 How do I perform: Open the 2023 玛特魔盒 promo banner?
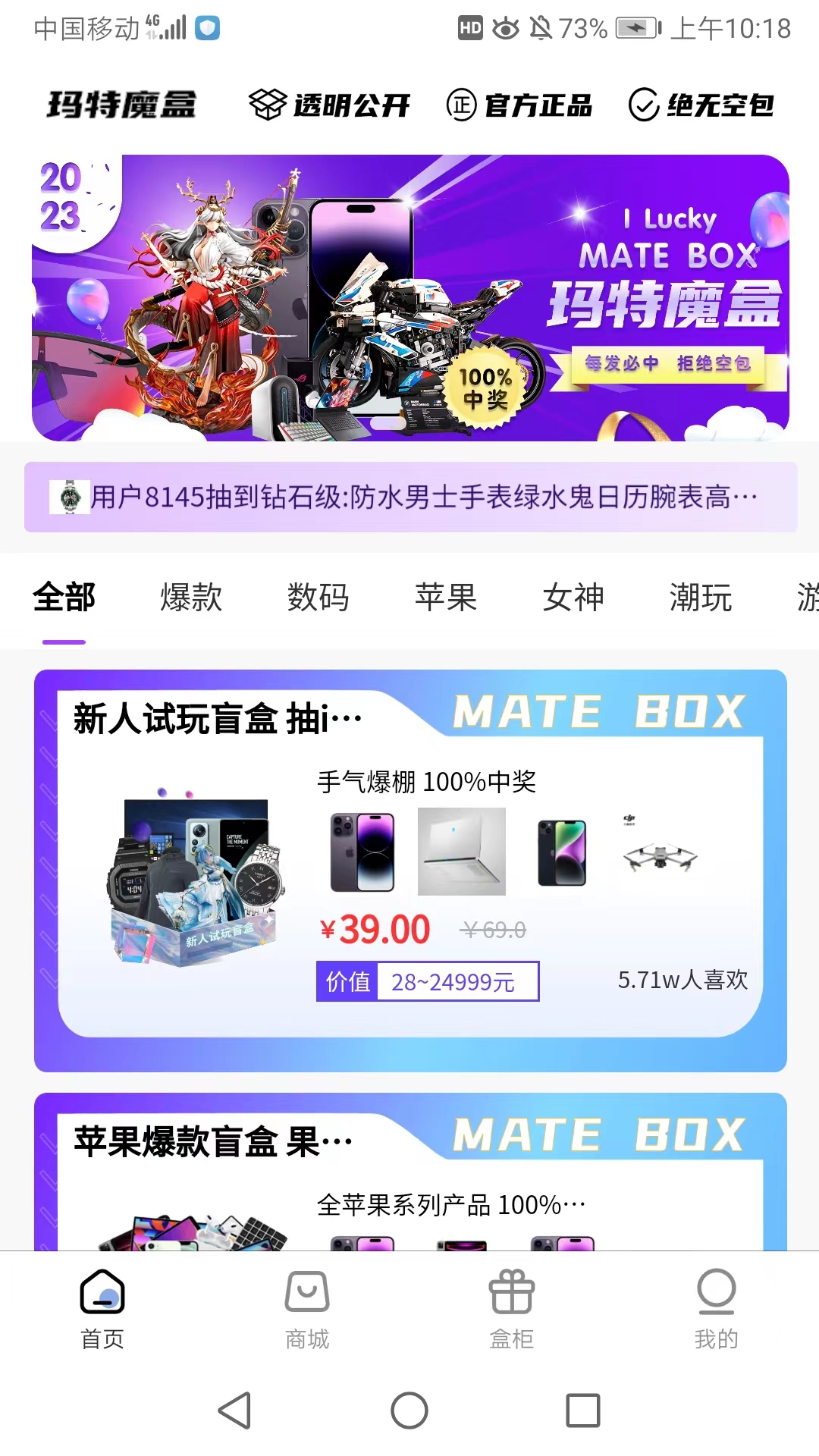409,297
